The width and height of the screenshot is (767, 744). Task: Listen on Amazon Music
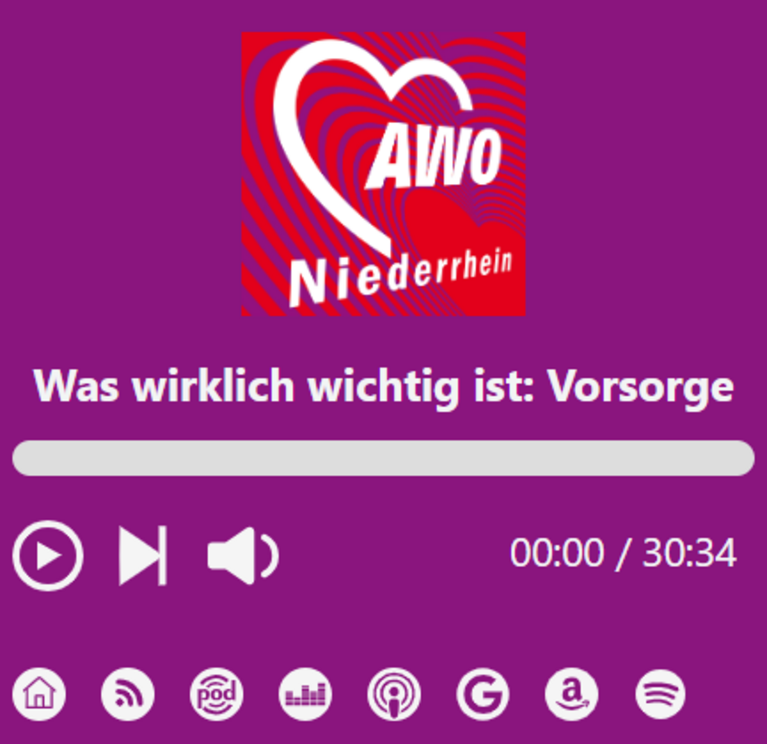click(571, 693)
